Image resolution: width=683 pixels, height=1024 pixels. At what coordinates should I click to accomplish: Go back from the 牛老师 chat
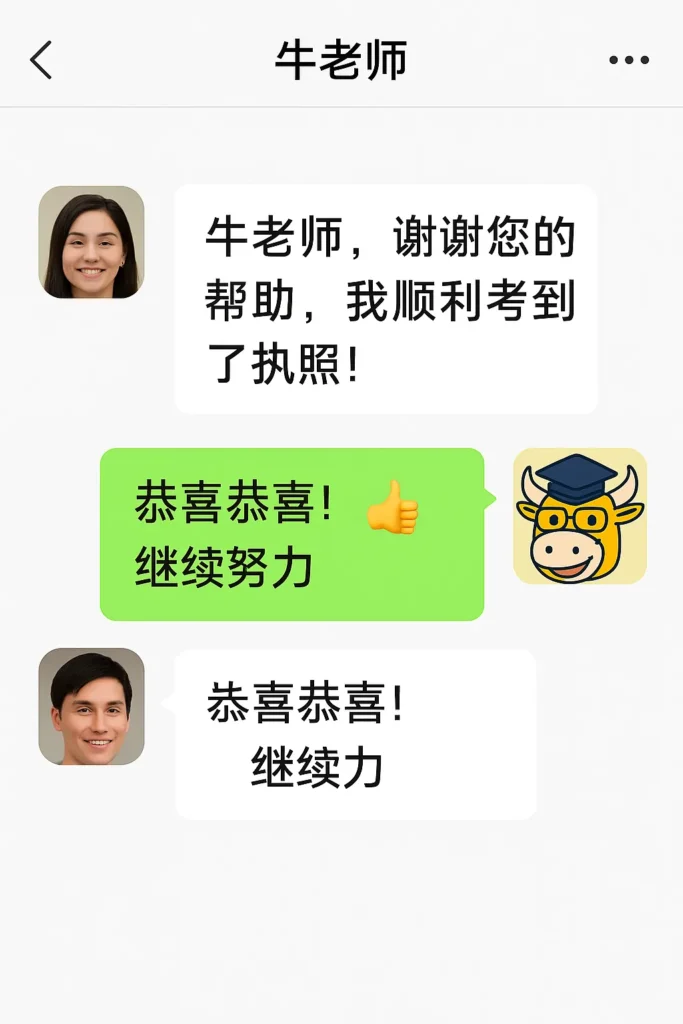[x=41, y=61]
